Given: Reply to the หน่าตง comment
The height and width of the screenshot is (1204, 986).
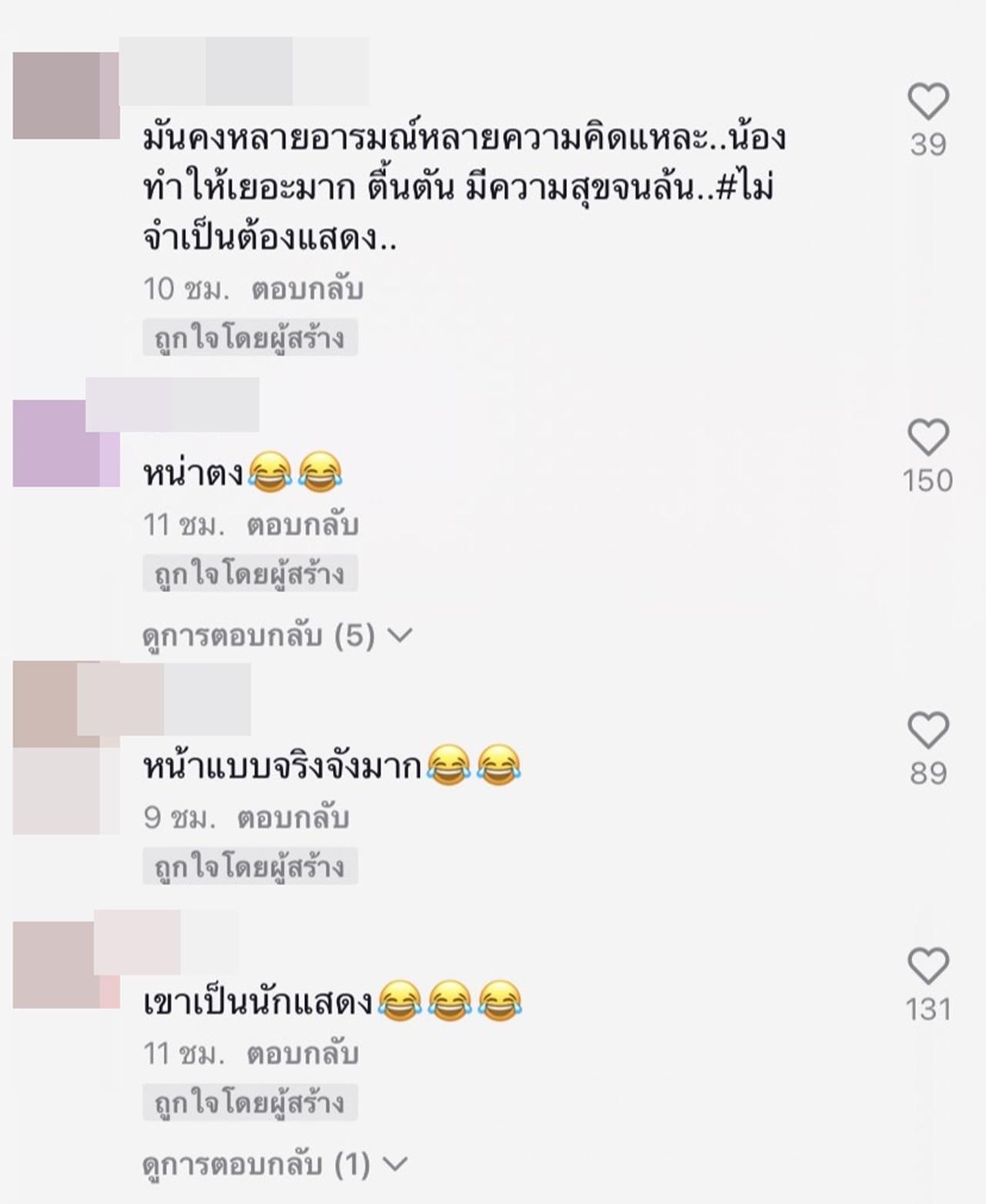Looking at the screenshot, I should point(302,525).
